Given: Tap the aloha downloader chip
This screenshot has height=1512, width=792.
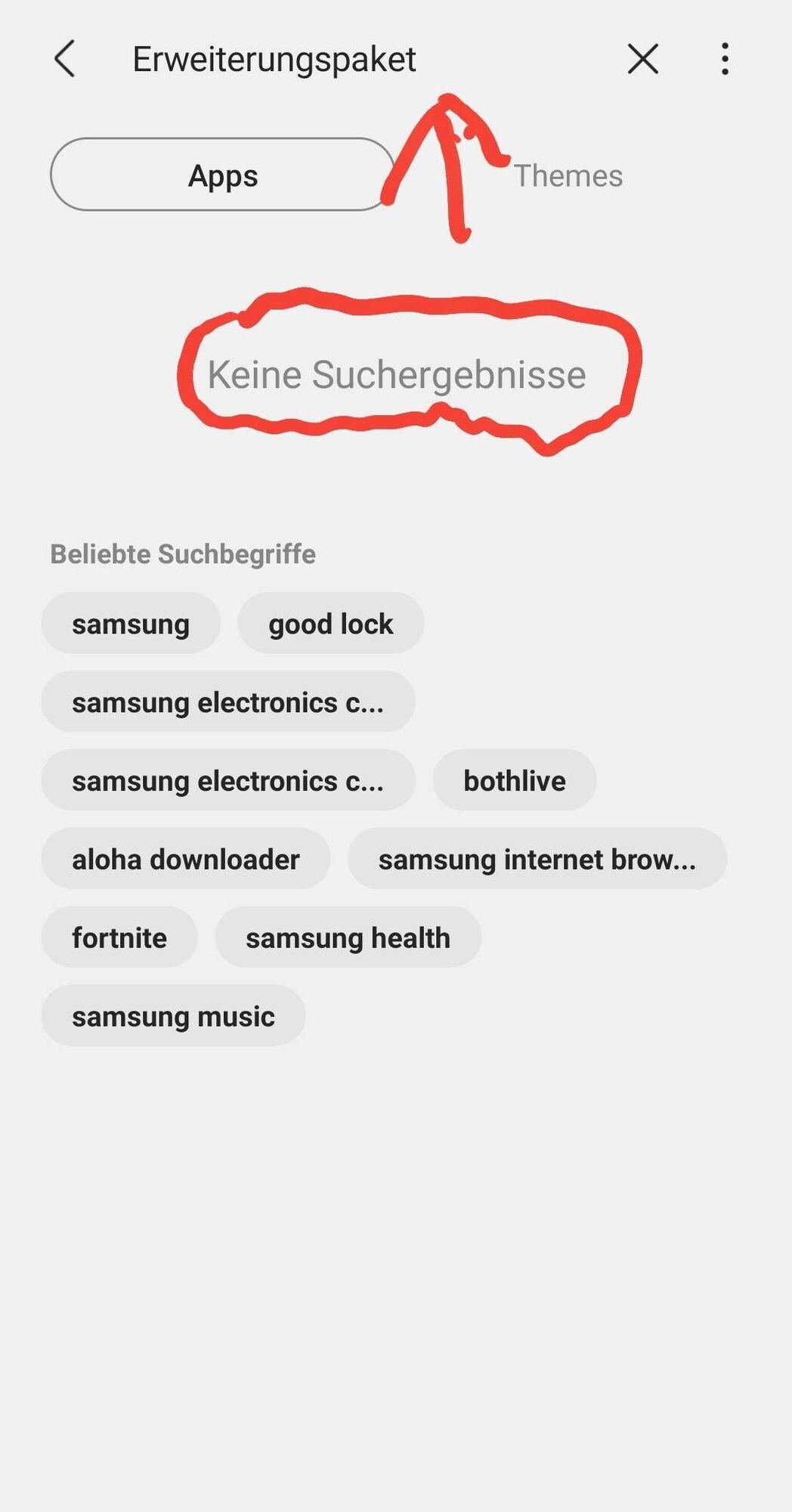Looking at the screenshot, I should (185, 859).
